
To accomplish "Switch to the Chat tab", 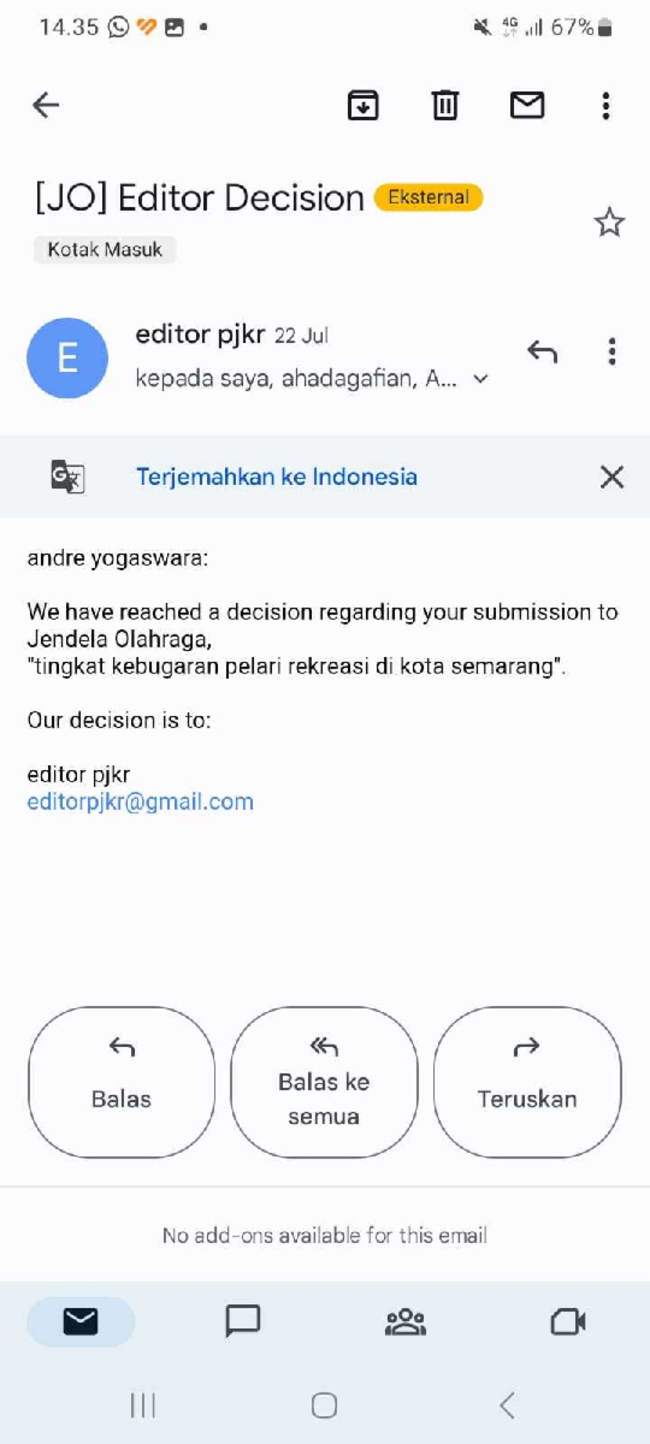I will [x=243, y=1322].
